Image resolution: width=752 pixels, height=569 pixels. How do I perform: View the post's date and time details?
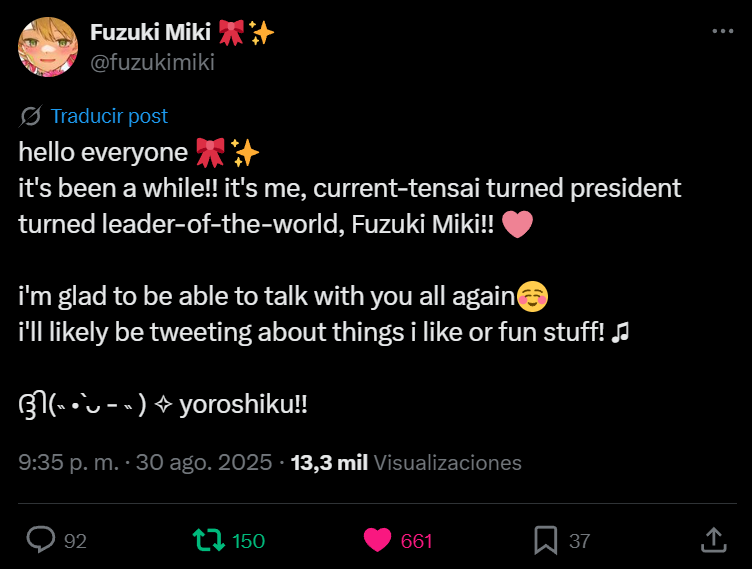pos(146,463)
